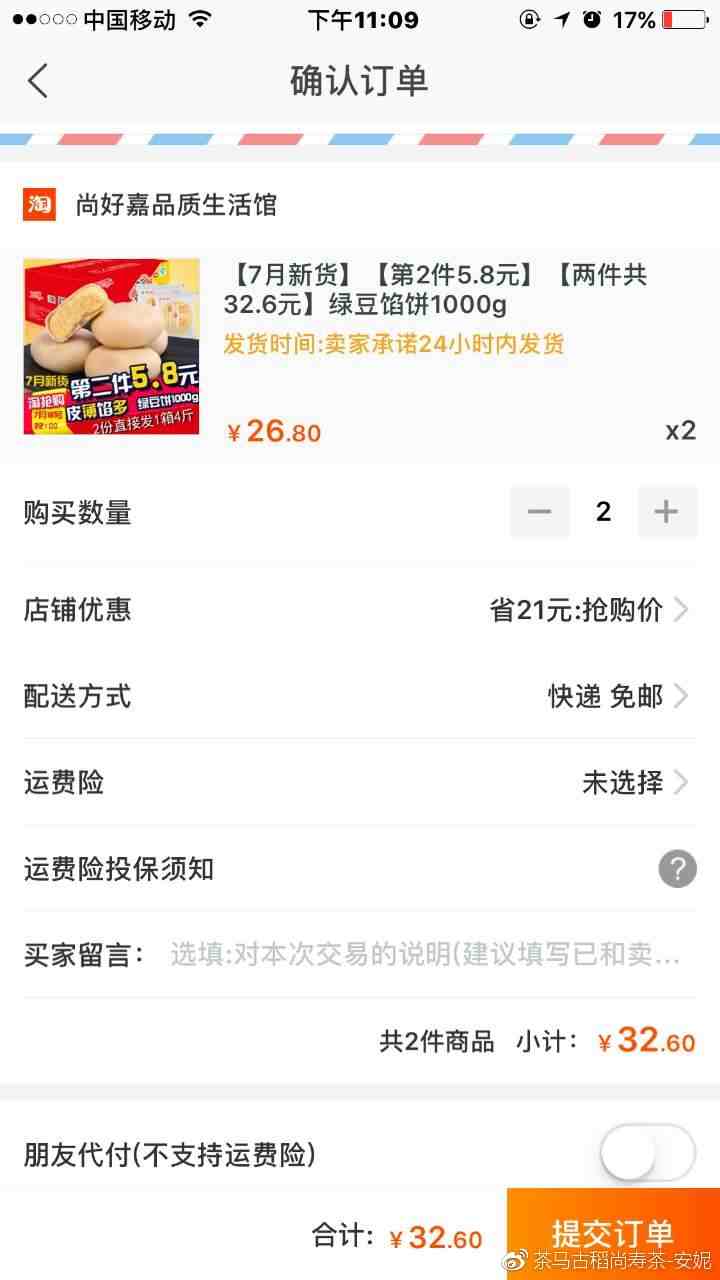This screenshot has height=1280, width=720.
Task: Open the 运费险投保须知 help icon
Action: (677, 868)
